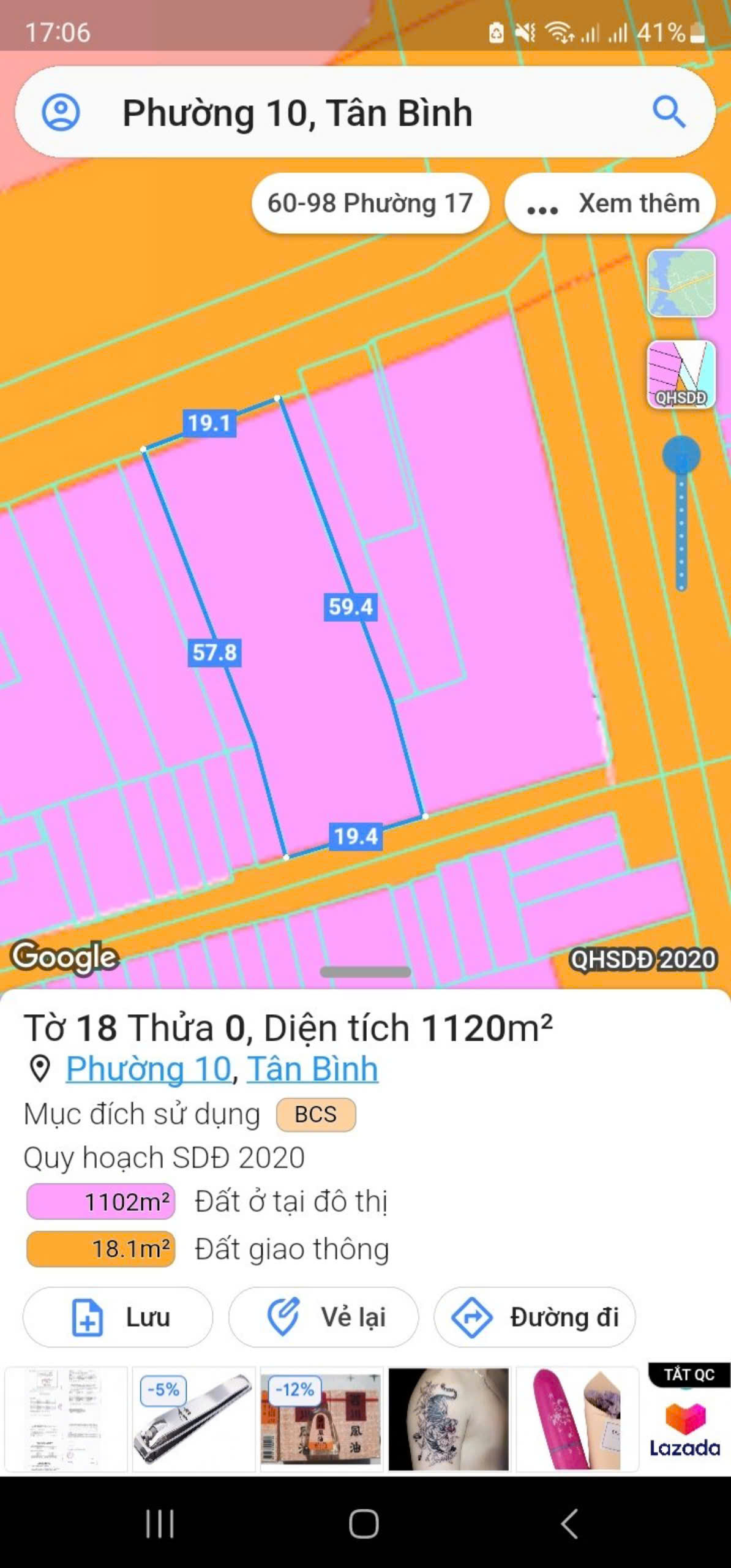Save the parcel with Lưu

coord(118,1317)
